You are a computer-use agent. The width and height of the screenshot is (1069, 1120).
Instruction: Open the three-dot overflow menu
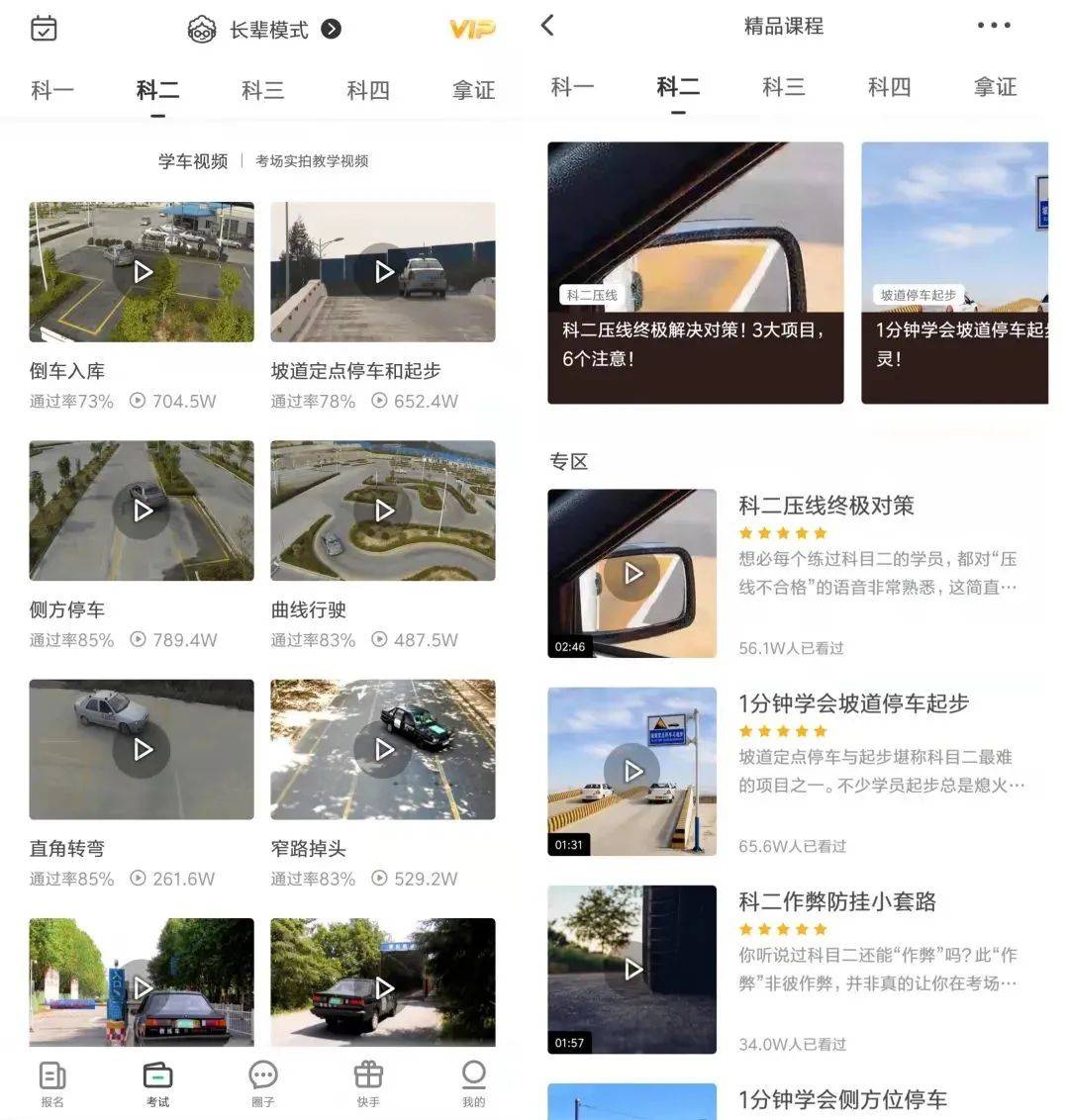tap(993, 27)
